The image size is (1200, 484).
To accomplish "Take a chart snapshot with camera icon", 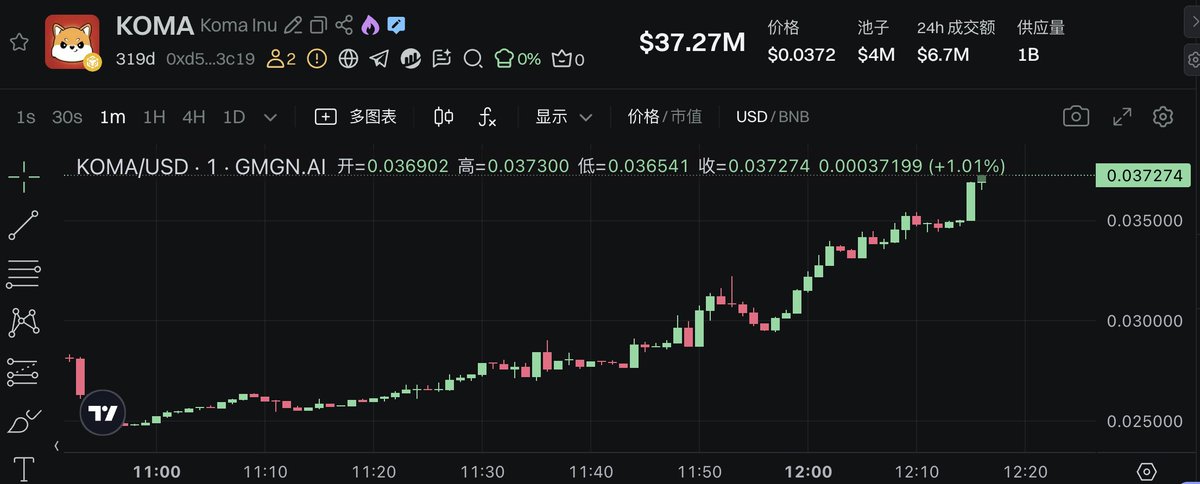I will [1075, 117].
